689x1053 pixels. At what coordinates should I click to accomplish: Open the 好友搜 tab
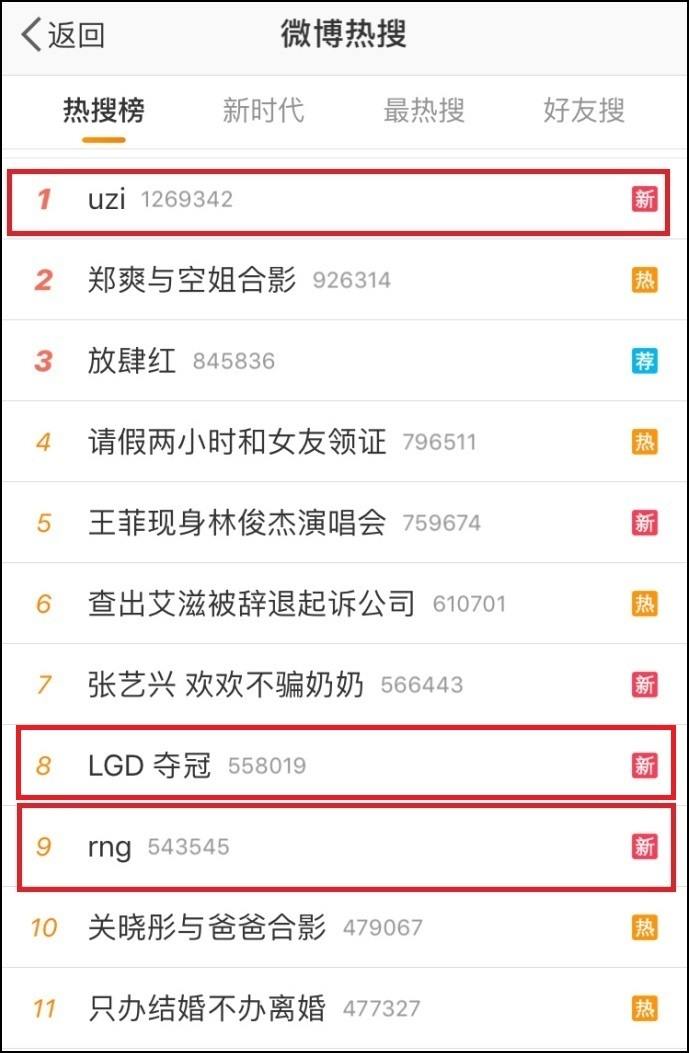coord(584,111)
